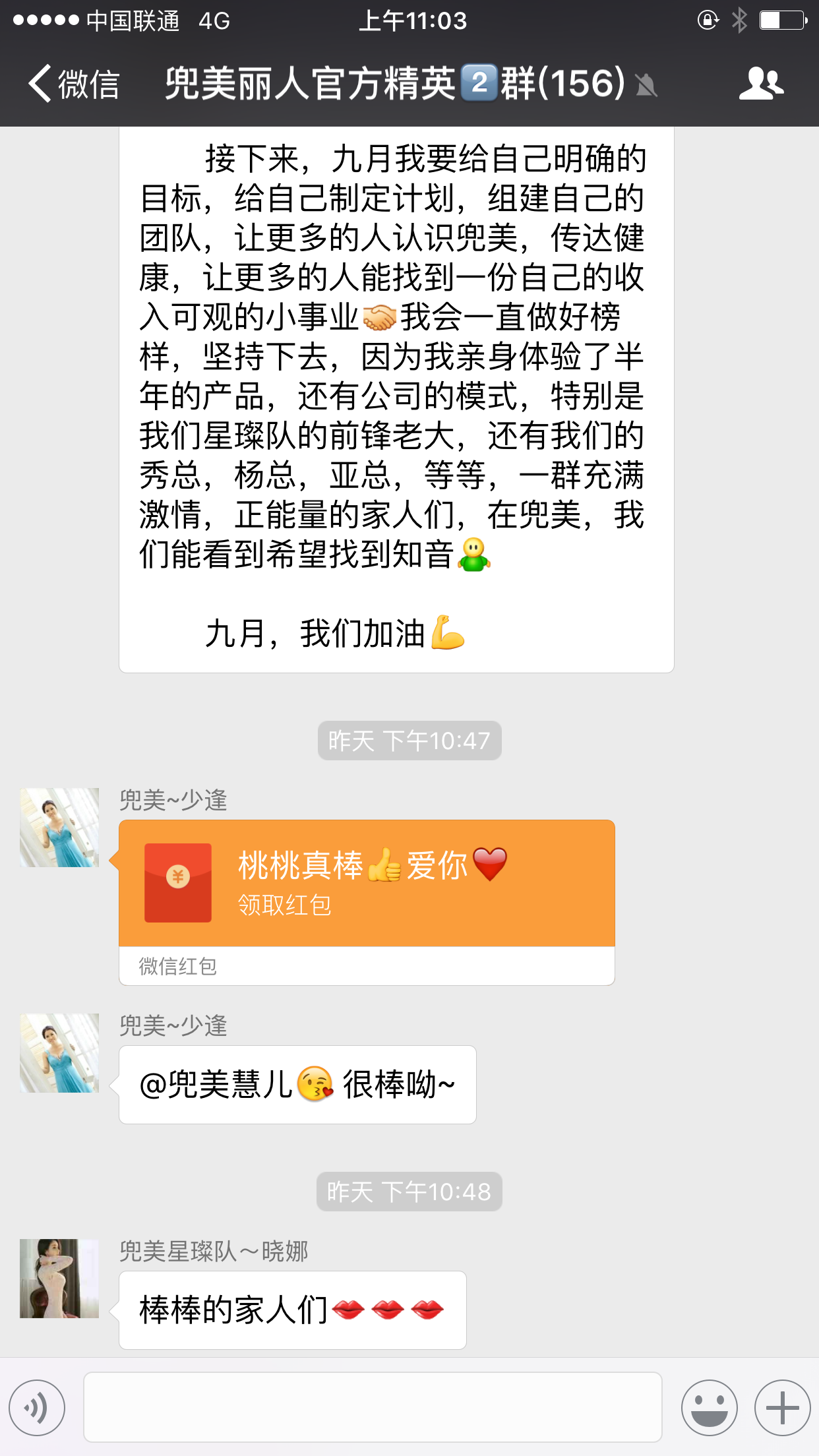Screen dimensions: 819x1456
Task: Open 兜美~少逢's avatar beside 很棒呦 message
Action: pos(59,1053)
